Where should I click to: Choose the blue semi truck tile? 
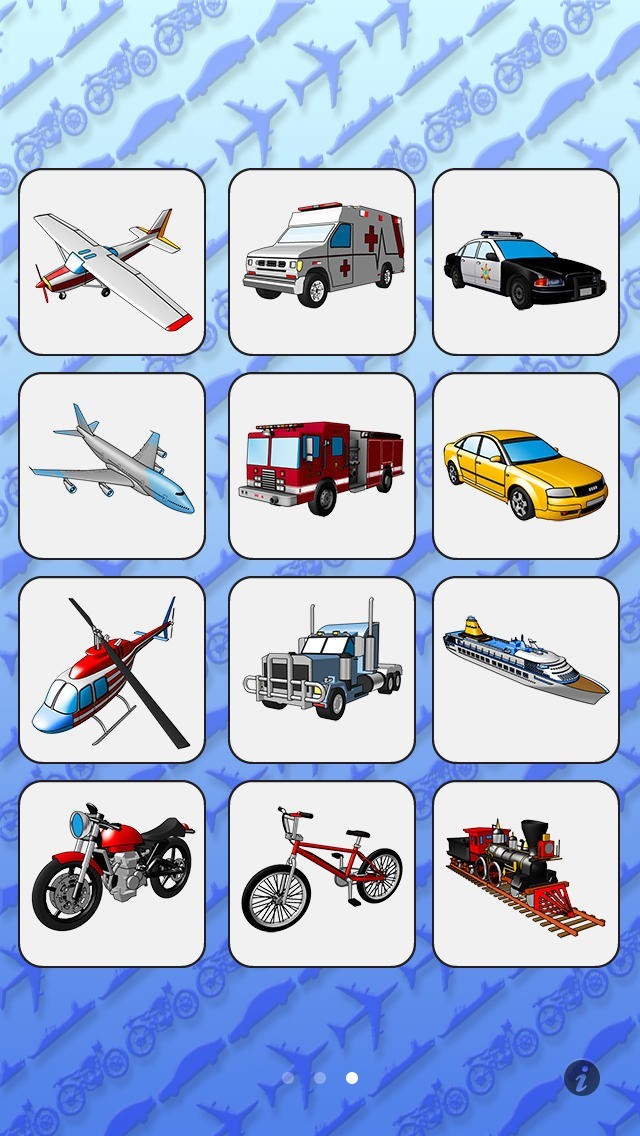pos(322,670)
